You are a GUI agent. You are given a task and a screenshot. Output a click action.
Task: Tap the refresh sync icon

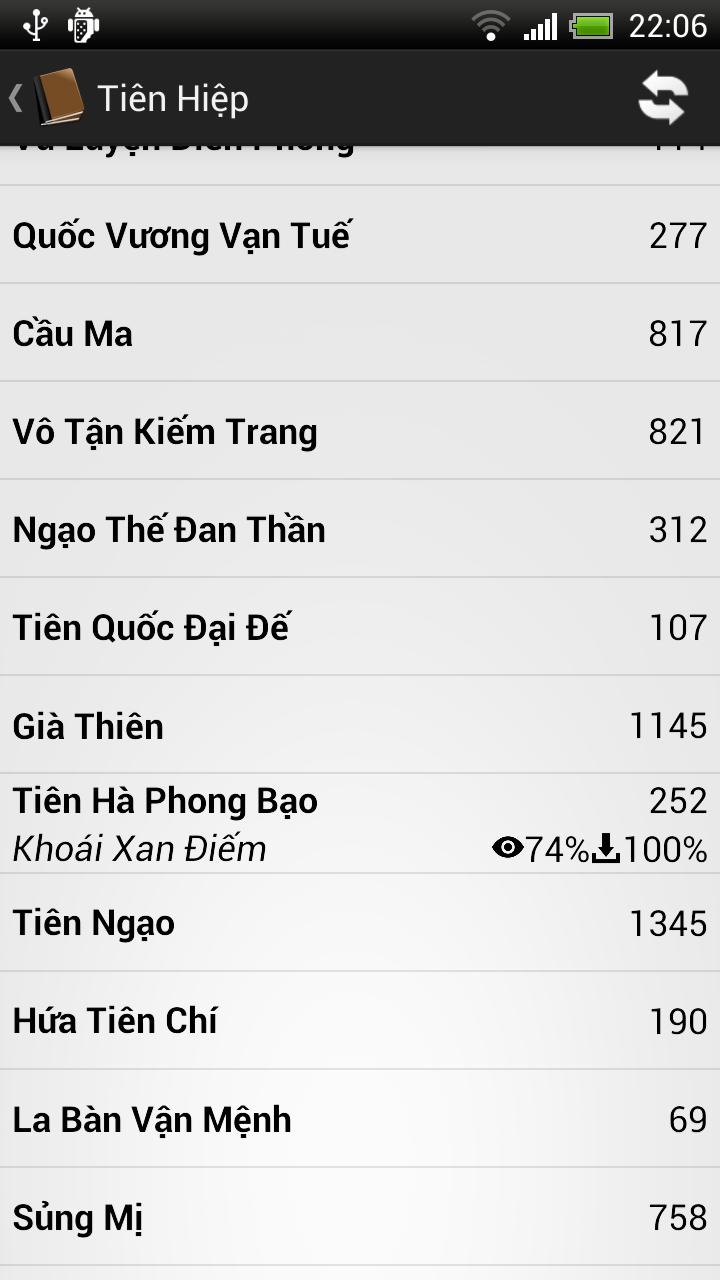663,98
